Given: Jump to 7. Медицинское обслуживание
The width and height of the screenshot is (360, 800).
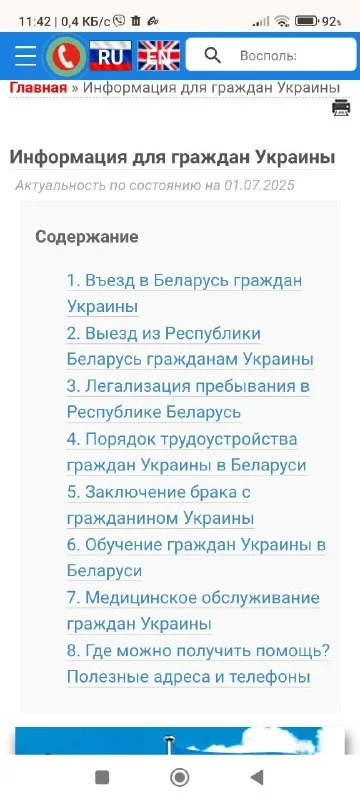Looking at the screenshot, I should tap(193, 611).
